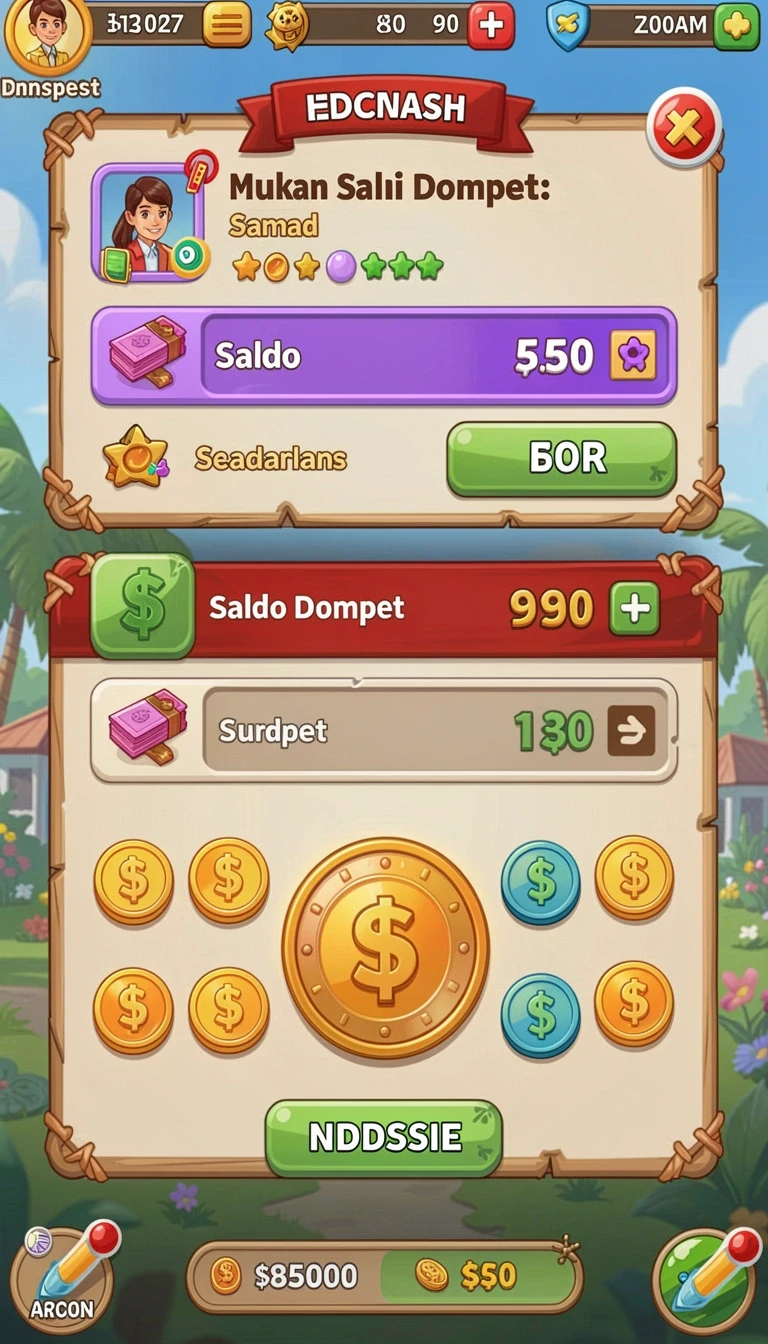Screen dimensions: 768x1344
Task: Tap the green NDDSSIE button
Action: pos(384,1137)
